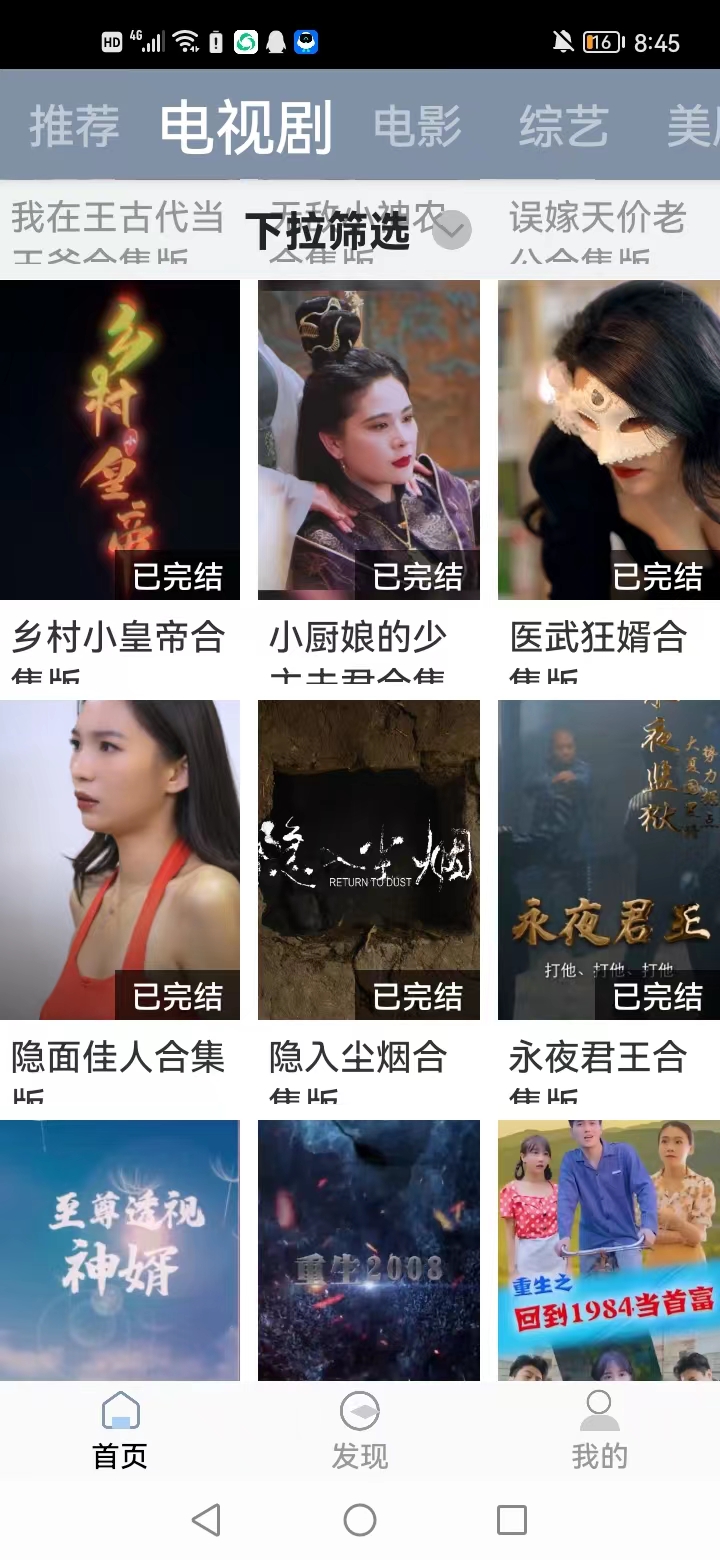Switch to the 推荐 tab

[x=74, y=126]
